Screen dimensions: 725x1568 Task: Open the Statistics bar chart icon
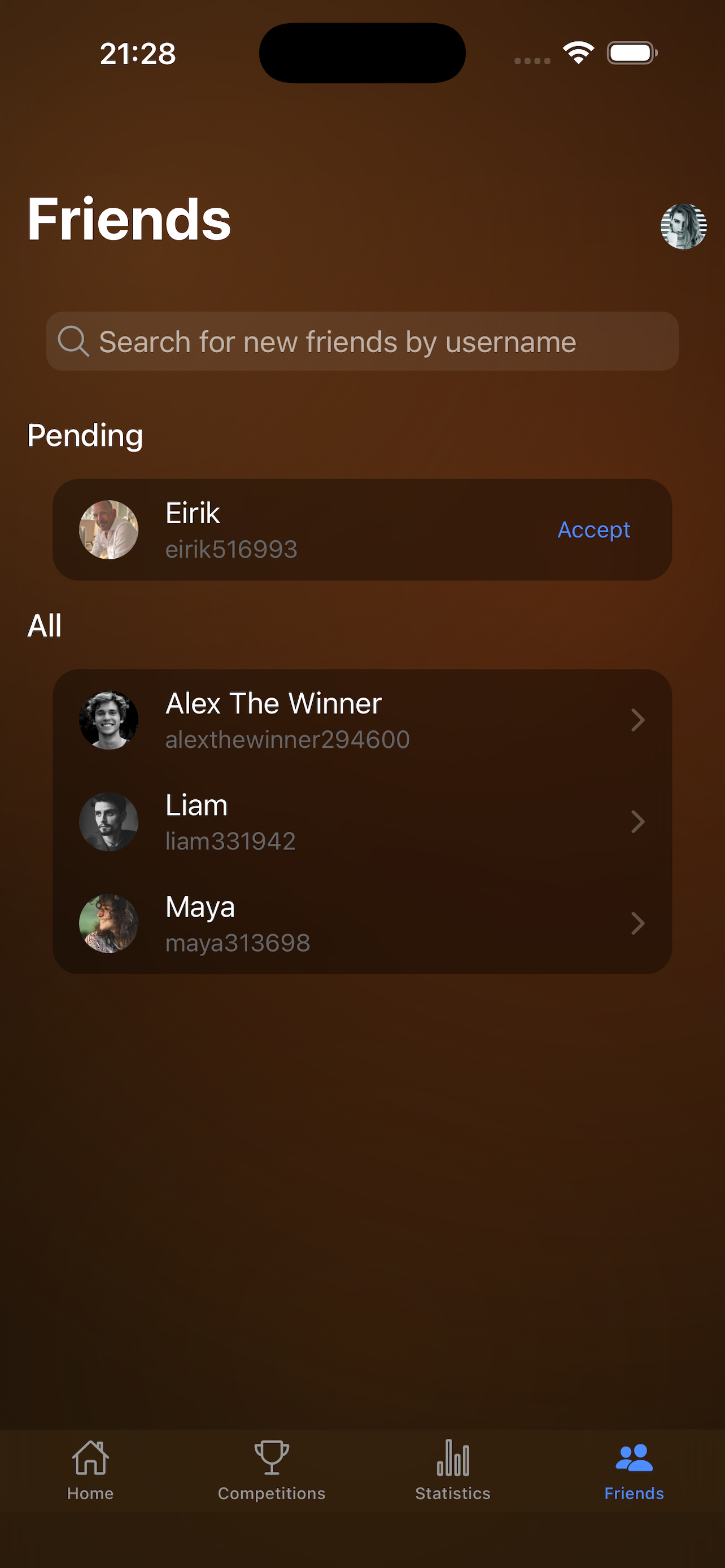pyautogui.click(x=453, y=1457)
